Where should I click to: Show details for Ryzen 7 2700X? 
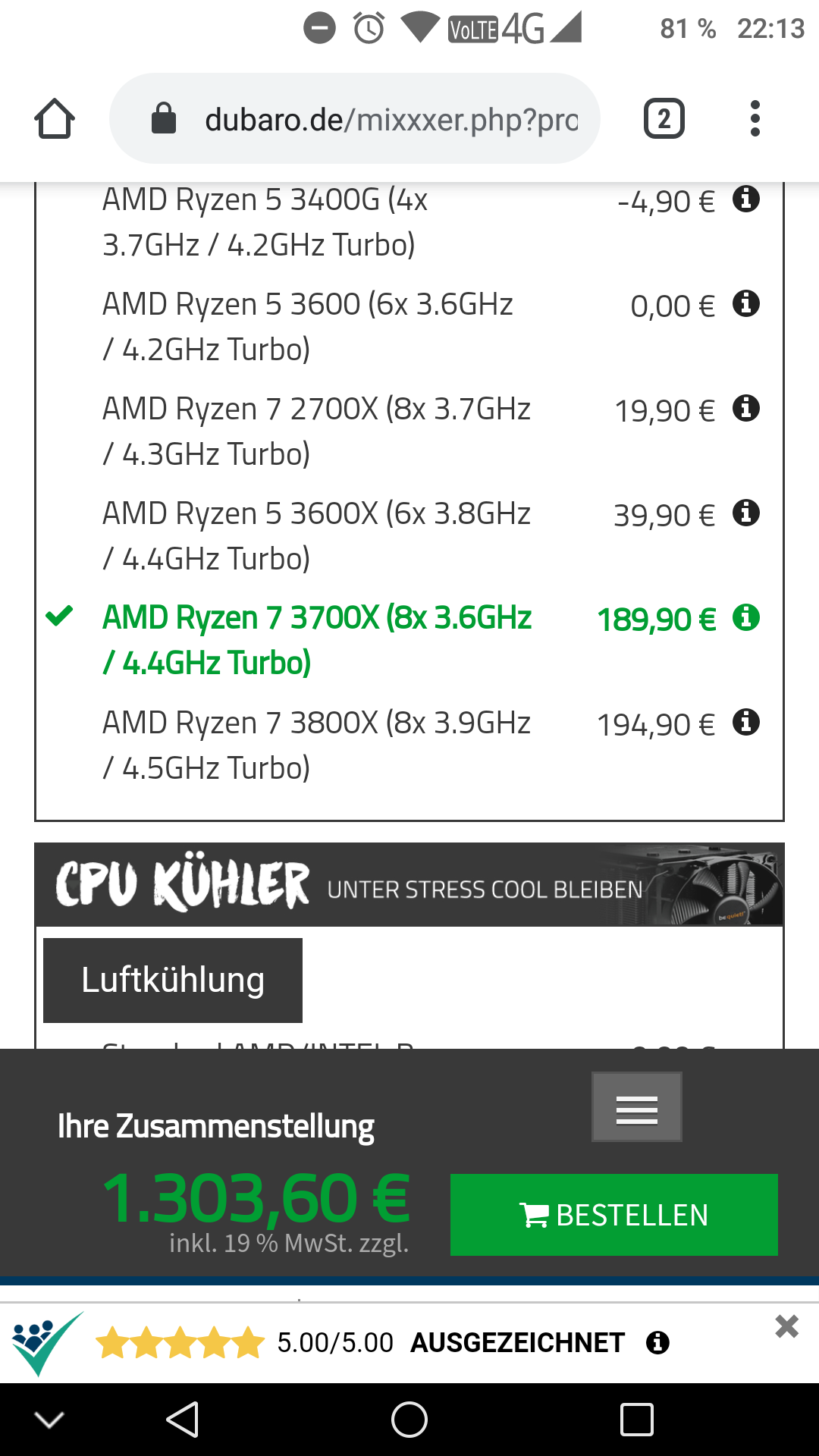pyautogui.click(x=746, y=409)
